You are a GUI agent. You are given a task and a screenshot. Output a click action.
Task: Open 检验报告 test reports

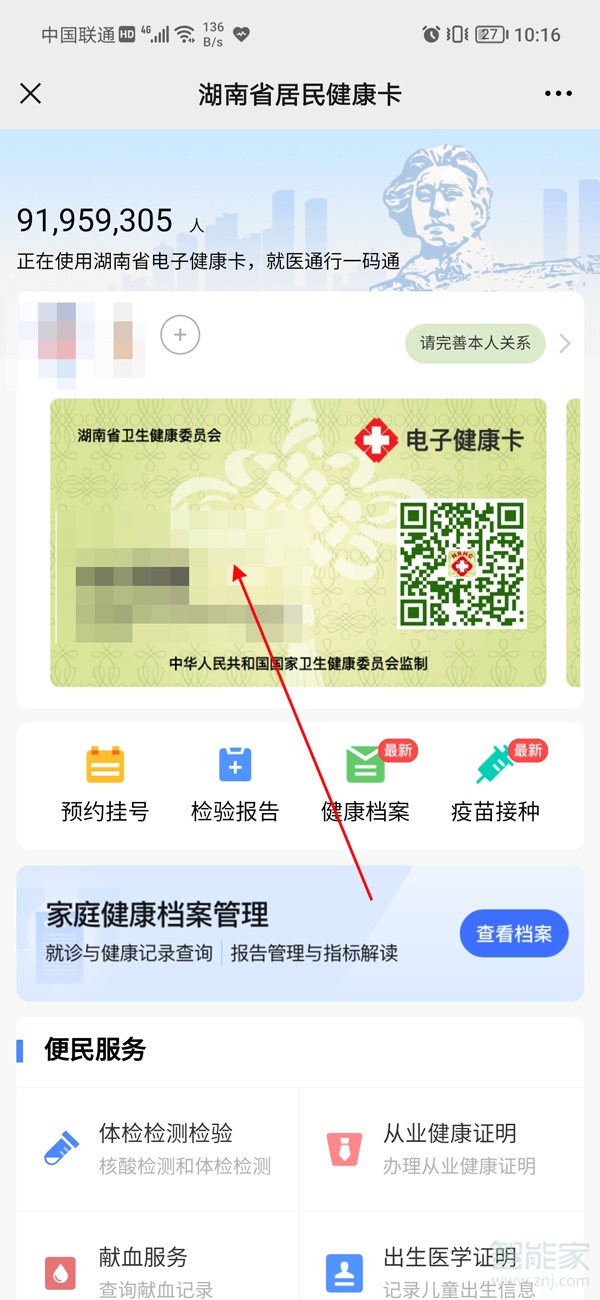(x=235, y=785)
